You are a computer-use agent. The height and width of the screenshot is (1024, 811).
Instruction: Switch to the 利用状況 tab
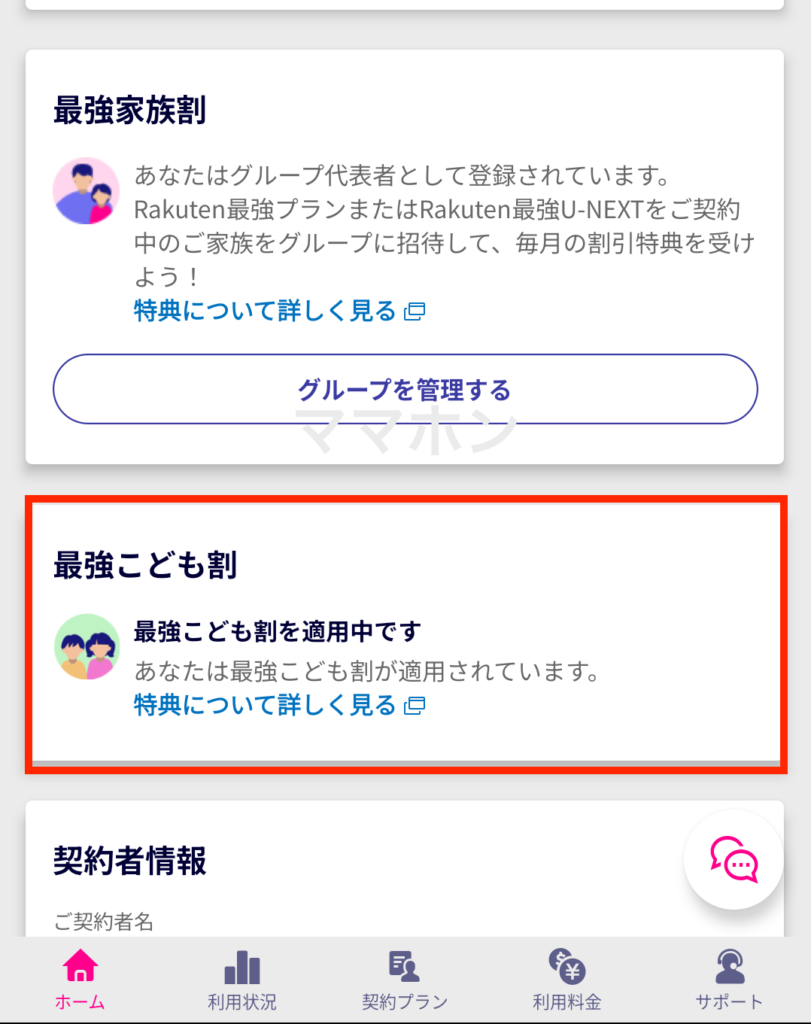242,980
